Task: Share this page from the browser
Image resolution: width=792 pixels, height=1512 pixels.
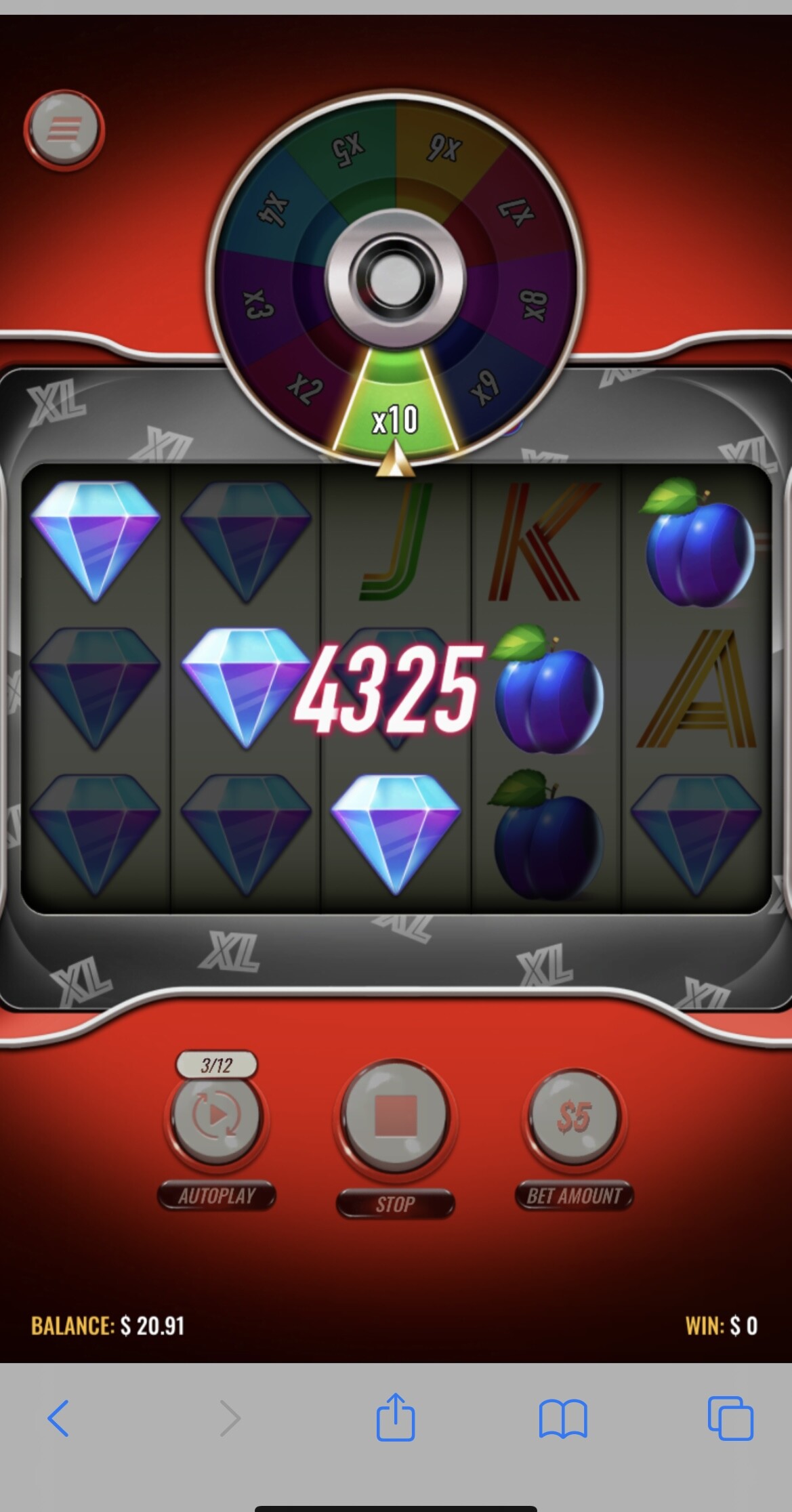Action: 395,1416
